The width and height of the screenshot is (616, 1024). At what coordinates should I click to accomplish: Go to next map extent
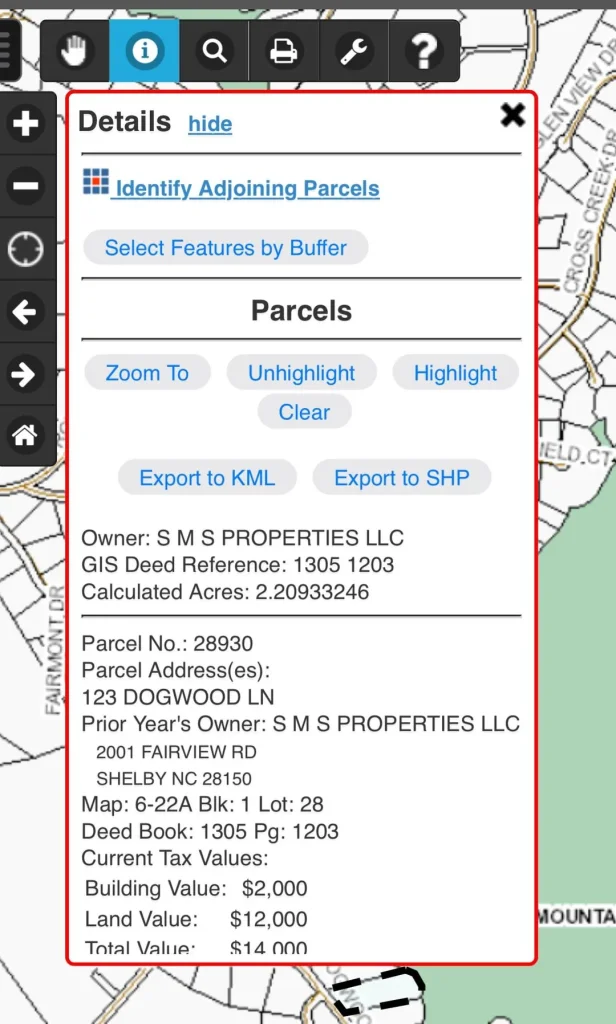pos(25,374)
